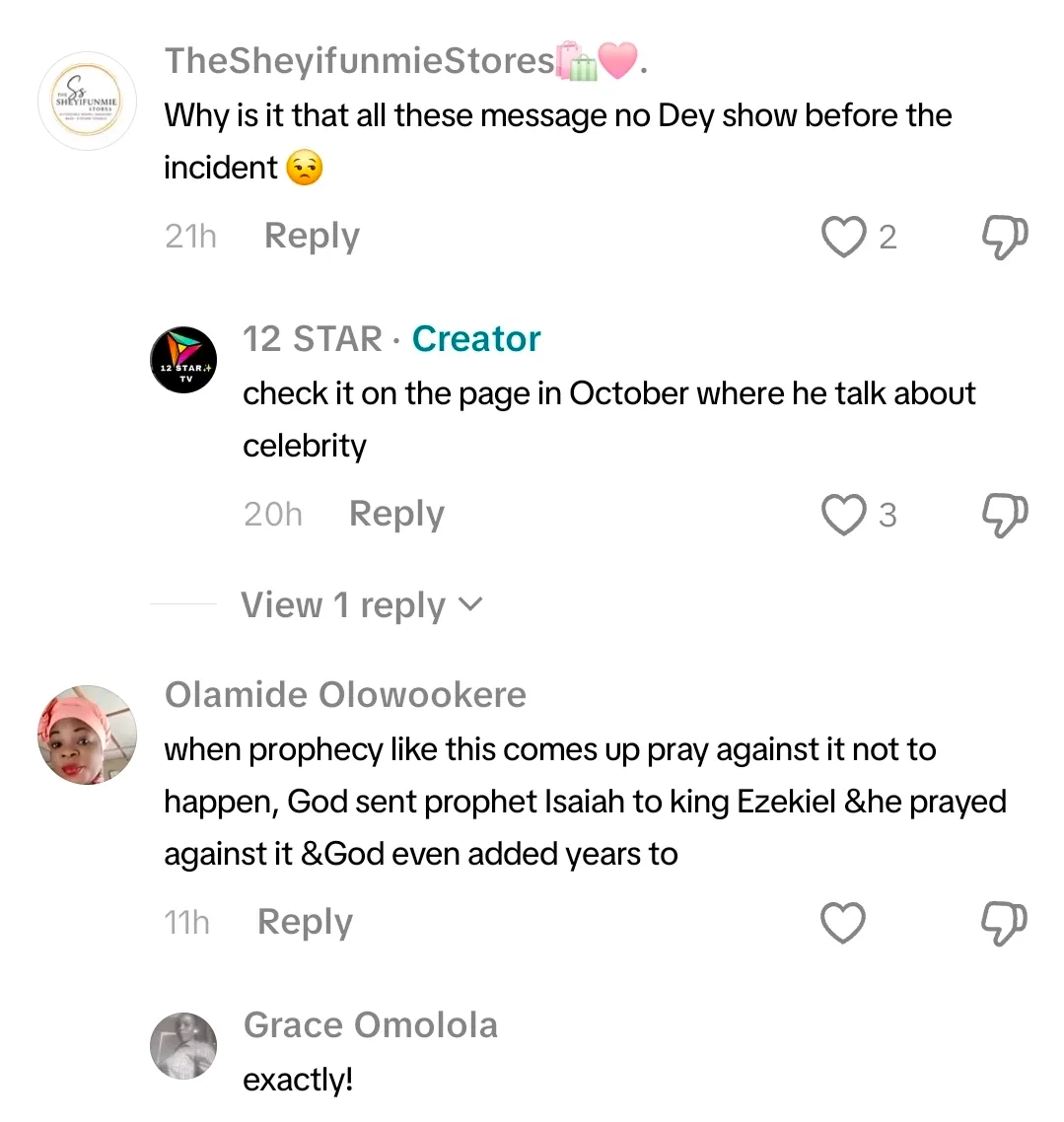The width and height of the screenshot is (1064, 1122).
Task: Reply to TheSheyifunmieStores' comment
Action: [312, 237]
